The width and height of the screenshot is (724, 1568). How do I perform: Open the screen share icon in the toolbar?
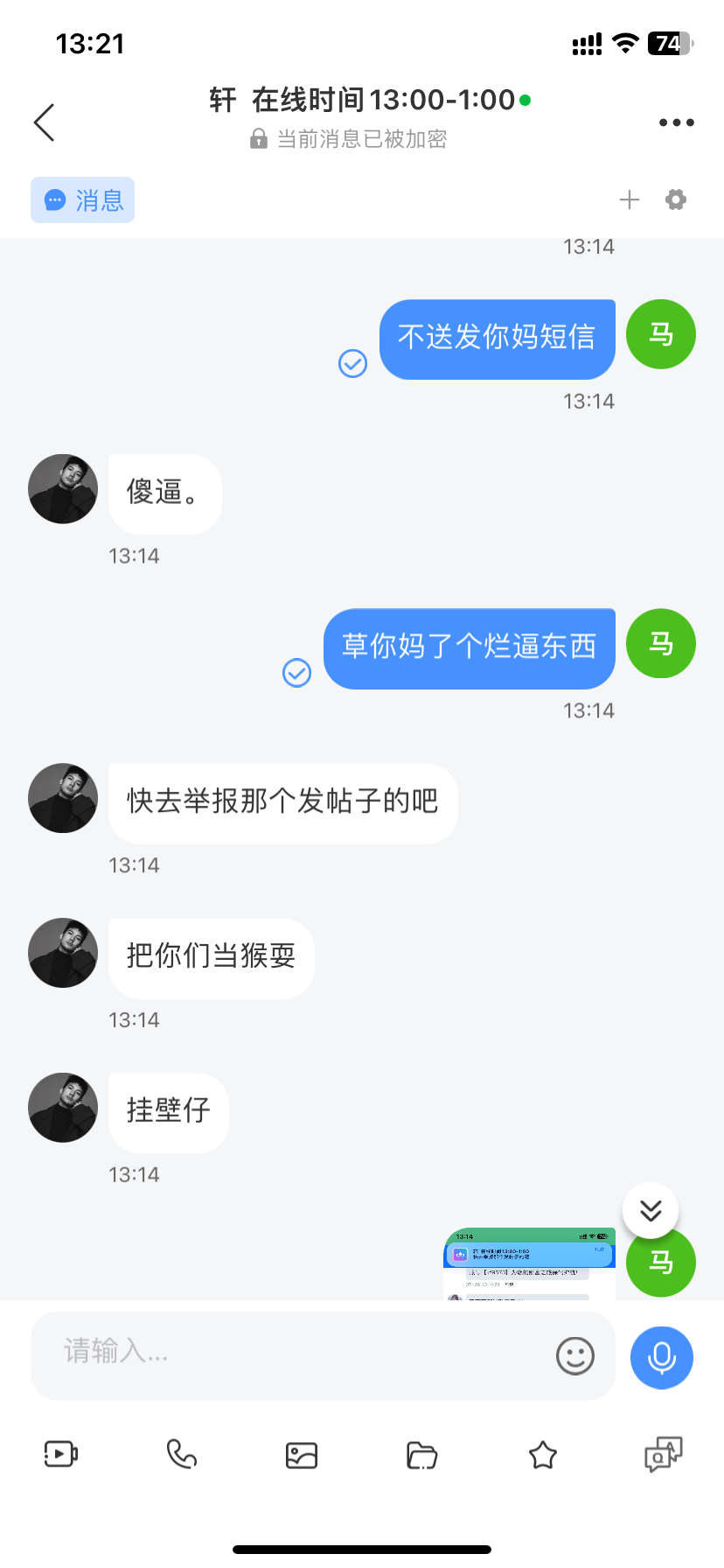coord(663,1454)
